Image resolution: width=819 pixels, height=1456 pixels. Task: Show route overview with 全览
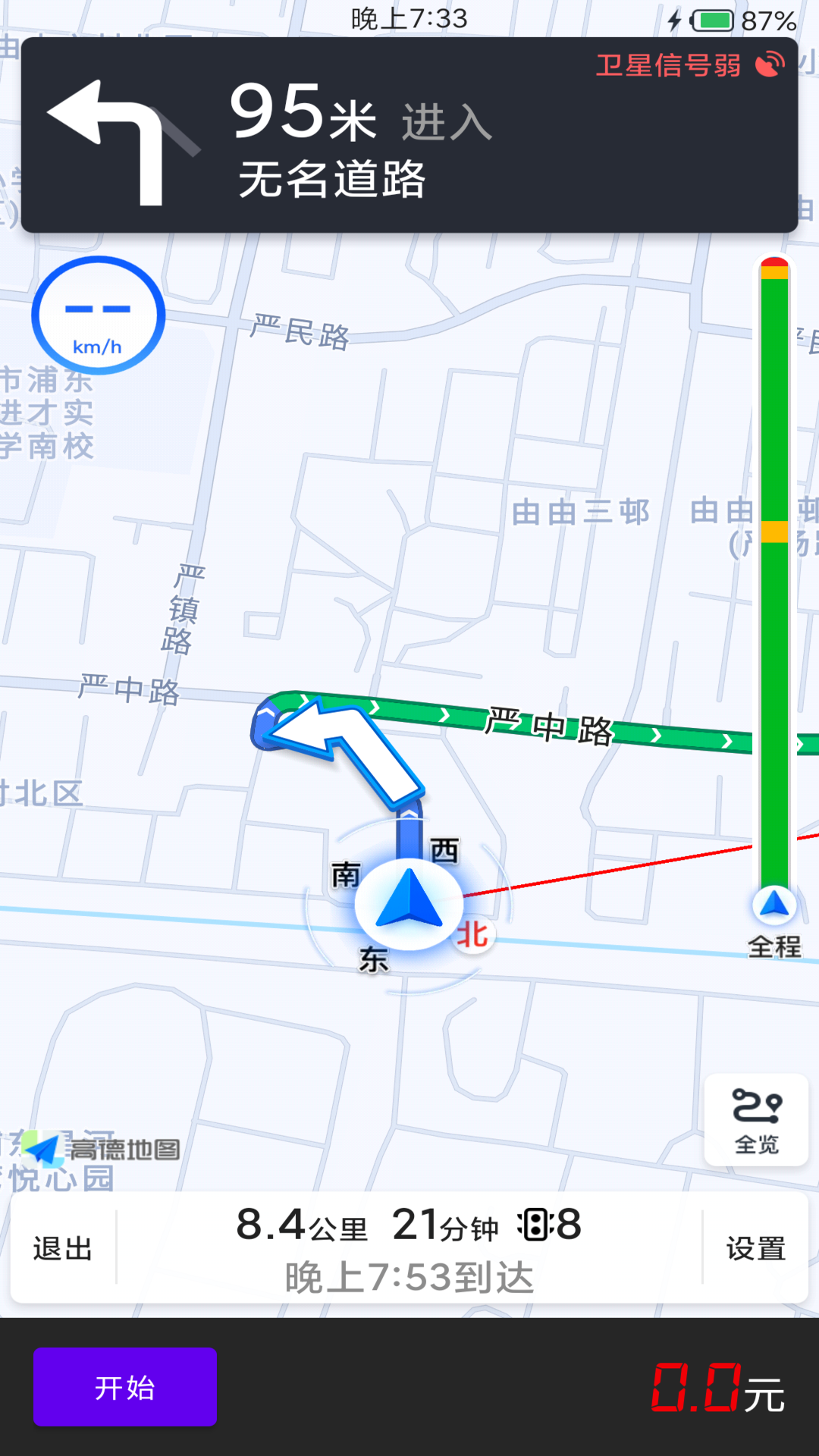(x=756, y=1120)
